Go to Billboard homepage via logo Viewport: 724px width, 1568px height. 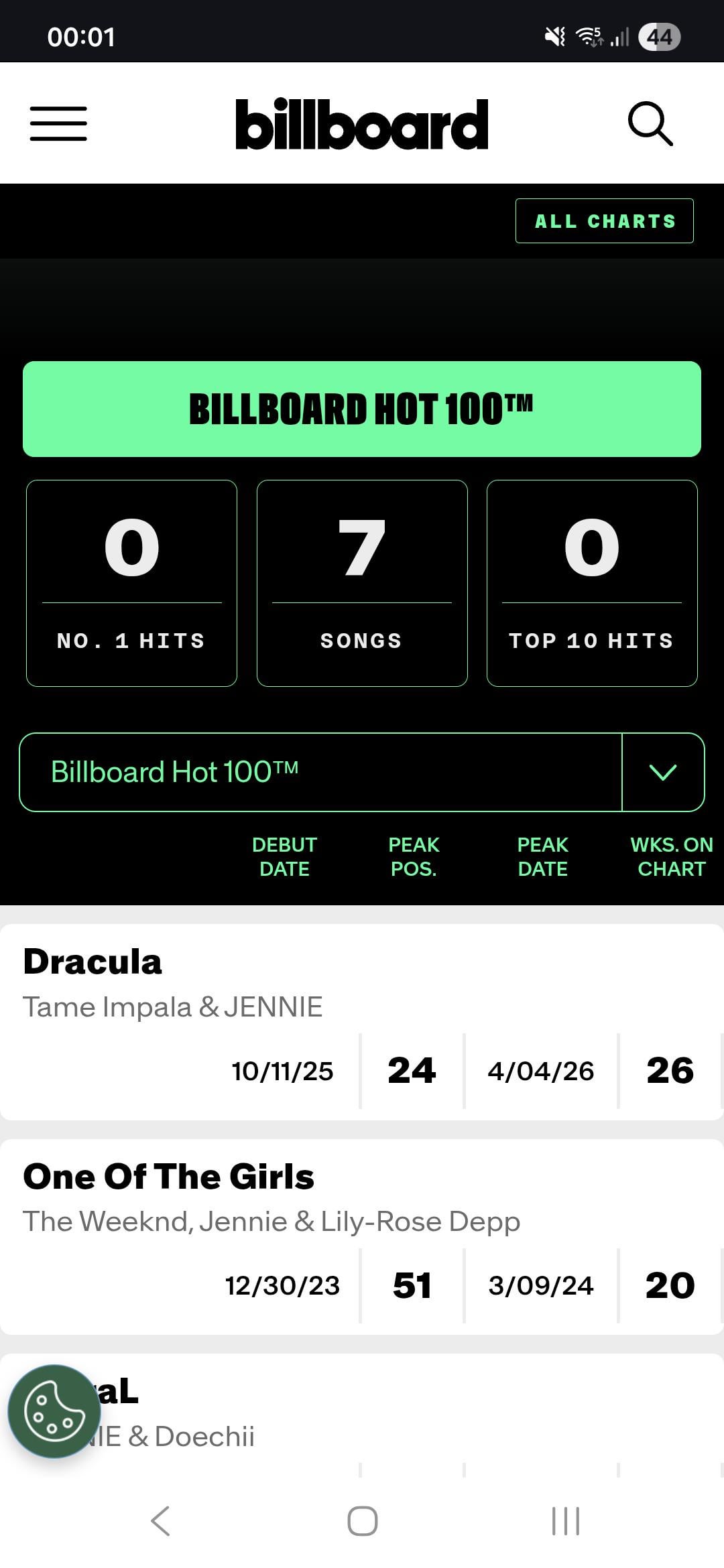click(361, 125)
